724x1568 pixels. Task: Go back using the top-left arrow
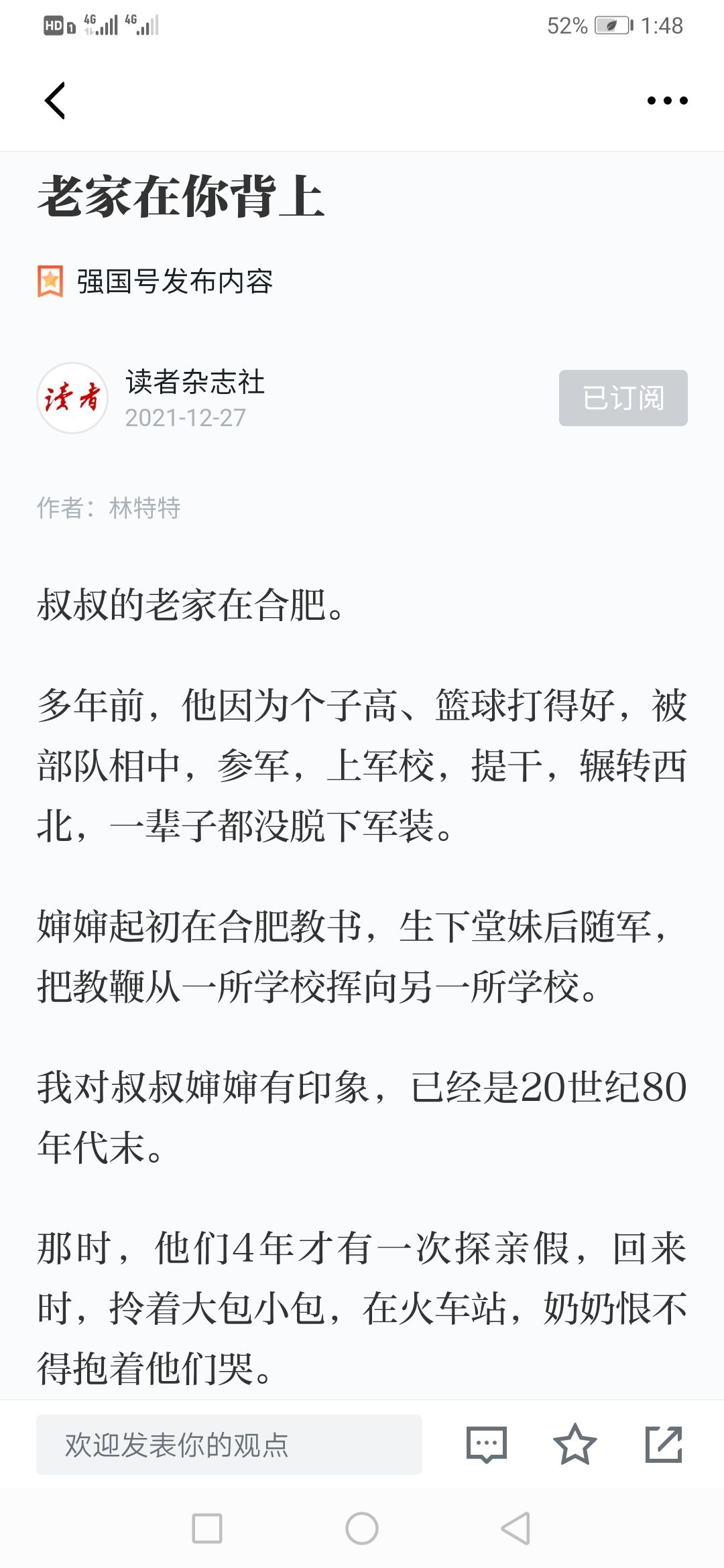[55, 101]
